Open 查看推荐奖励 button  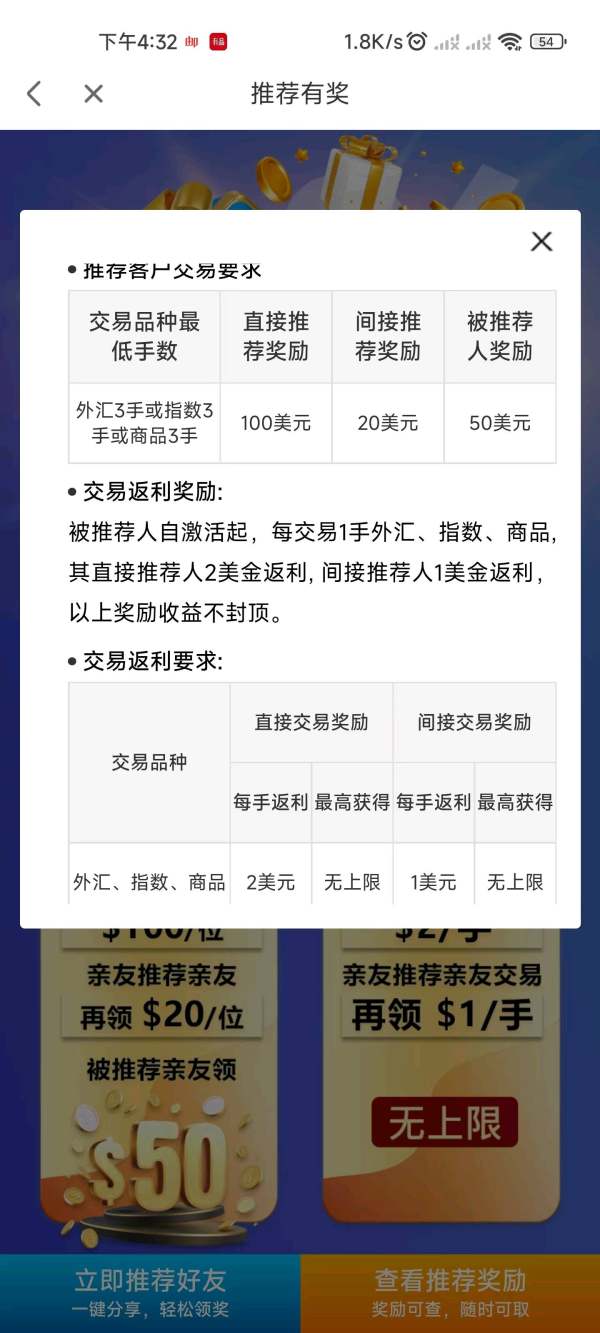point(450,1293)
